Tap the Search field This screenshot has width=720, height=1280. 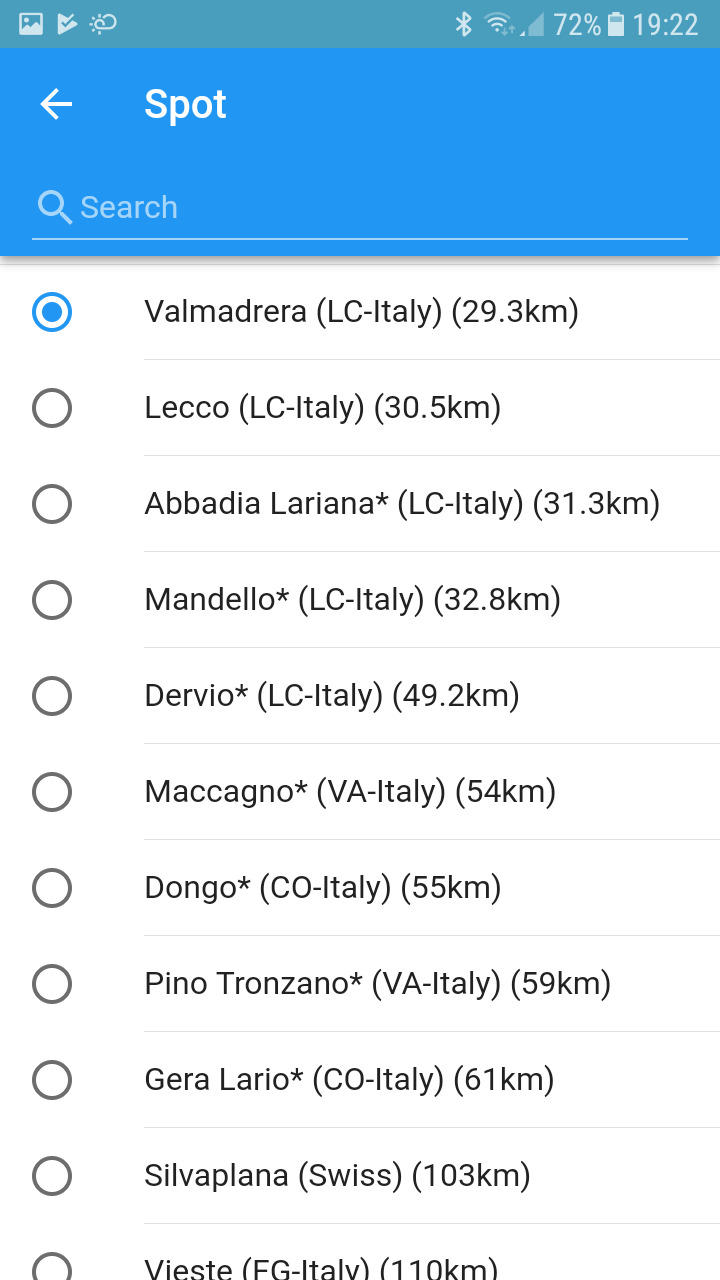[x=360, y=207]
